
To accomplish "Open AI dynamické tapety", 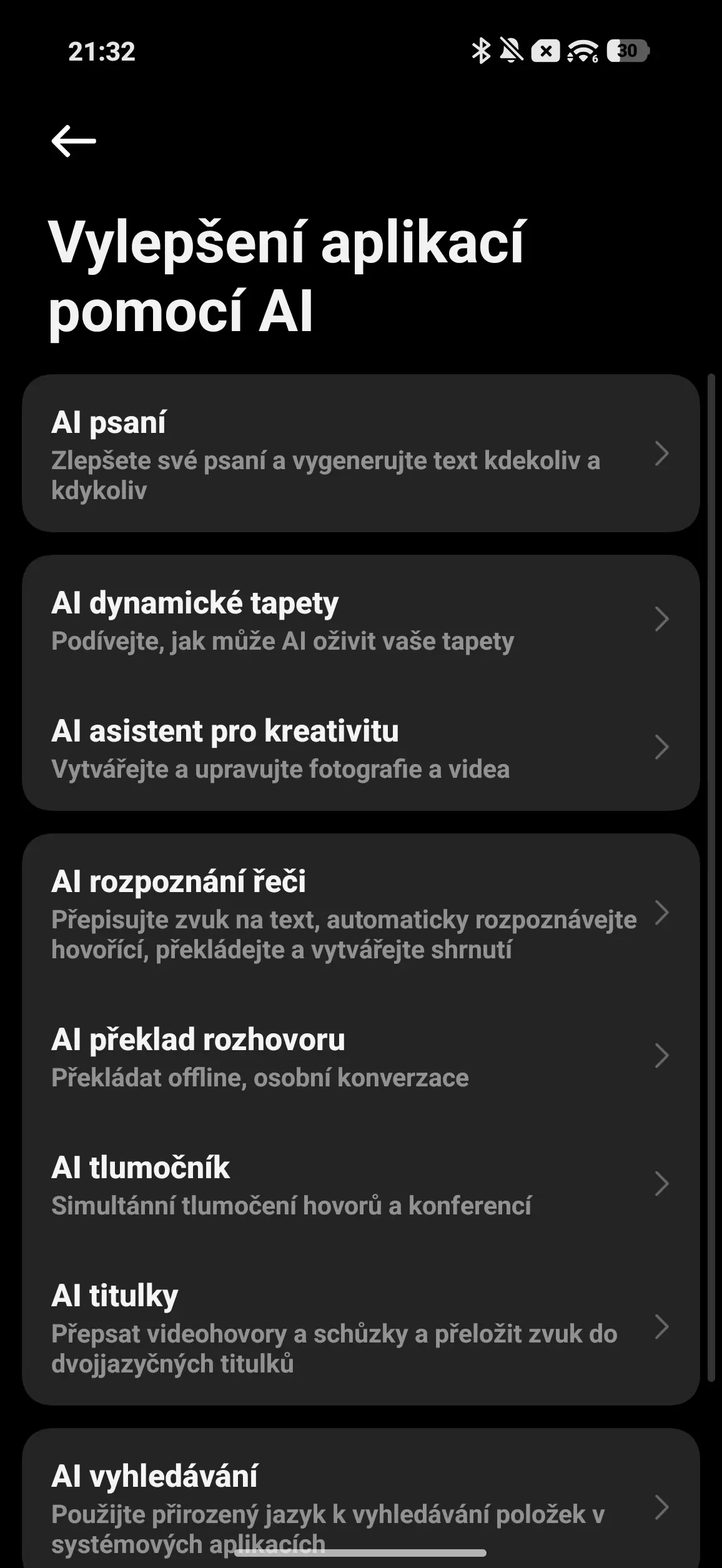I will (x=360, y=620).
